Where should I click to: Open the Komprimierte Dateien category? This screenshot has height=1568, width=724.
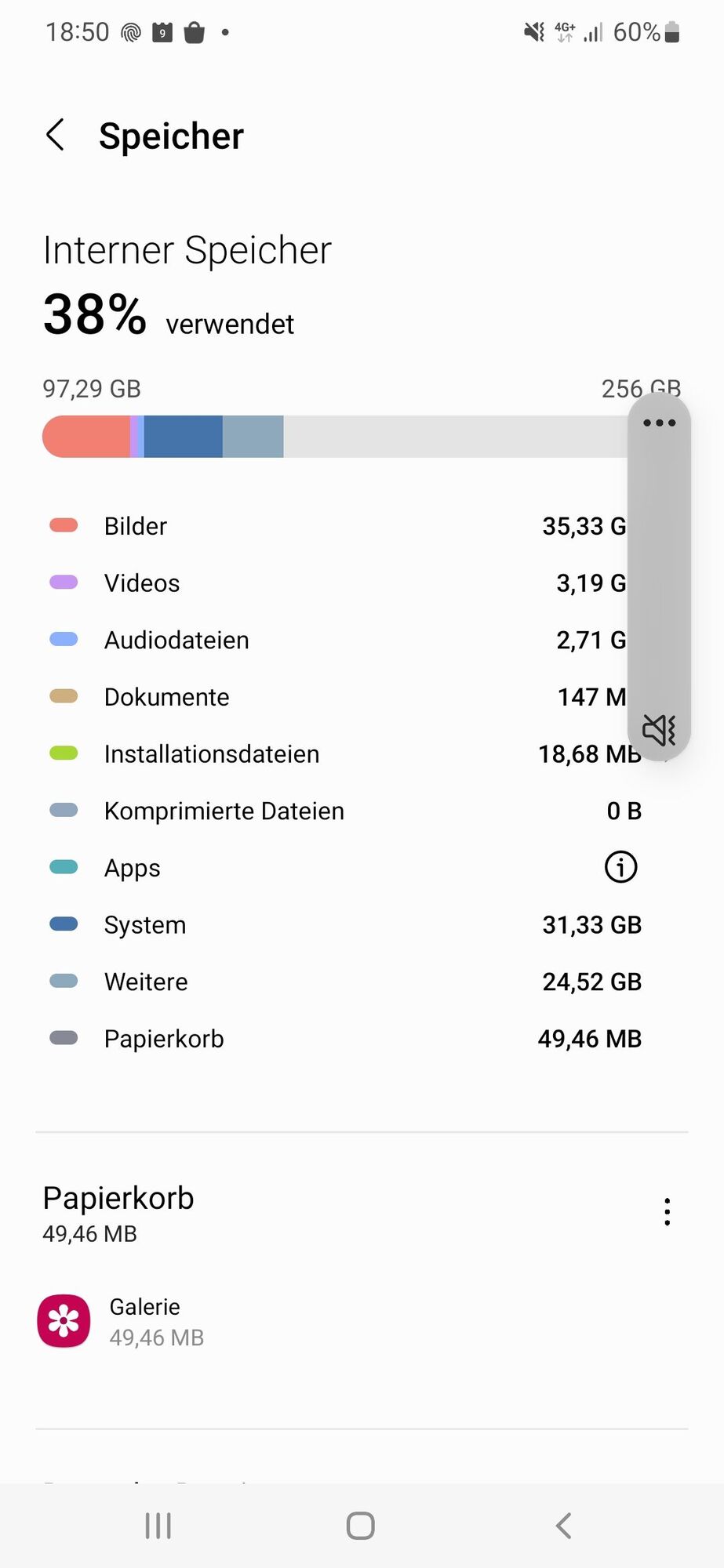[224, 811]
